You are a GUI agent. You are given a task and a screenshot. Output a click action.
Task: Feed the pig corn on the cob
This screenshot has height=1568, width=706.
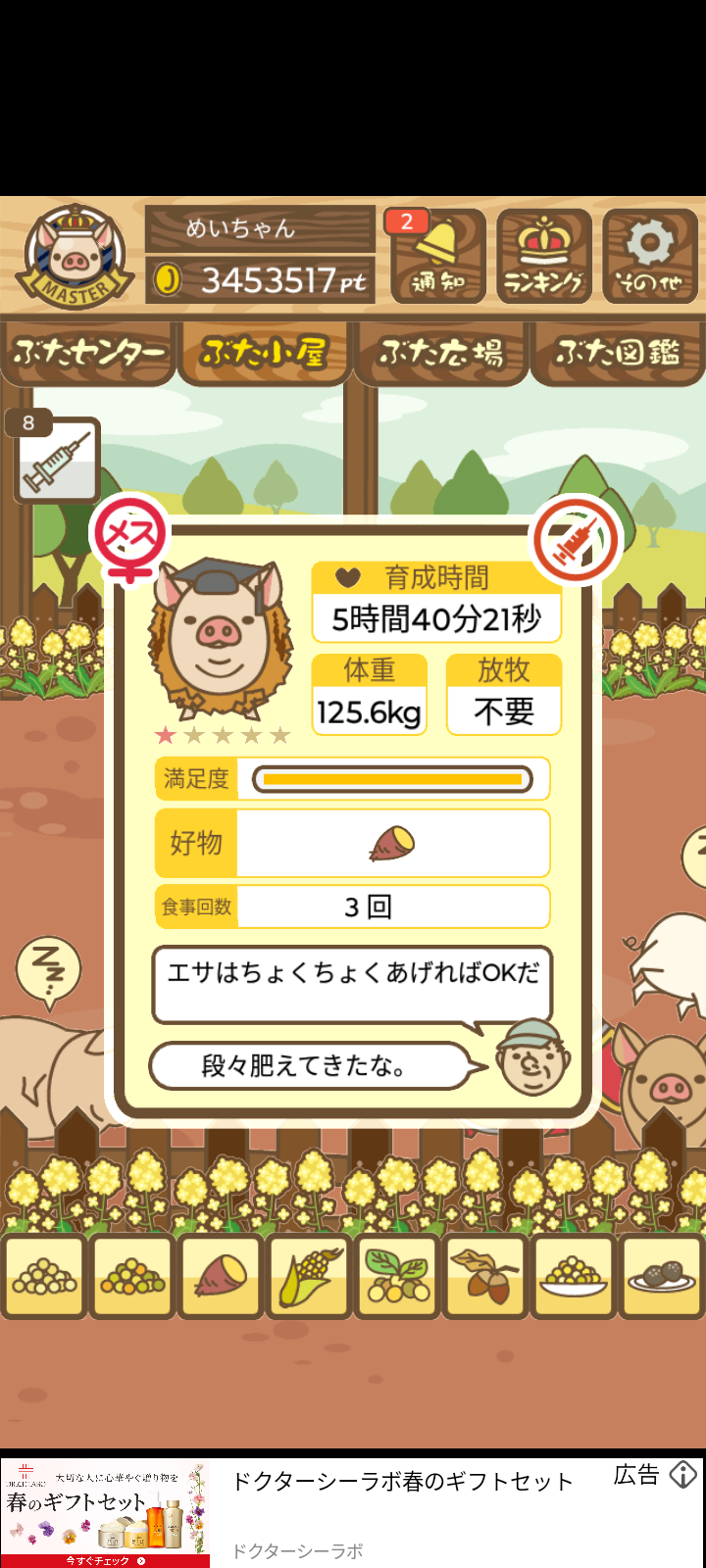coord(309,1276)
